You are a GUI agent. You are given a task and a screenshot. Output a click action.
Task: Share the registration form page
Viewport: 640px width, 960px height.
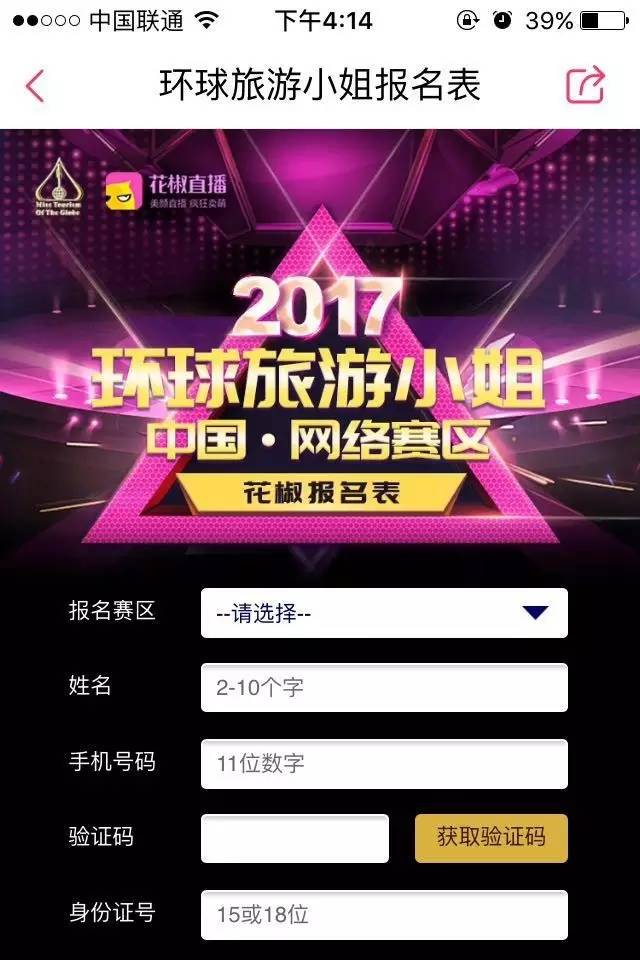coord(586,86)
